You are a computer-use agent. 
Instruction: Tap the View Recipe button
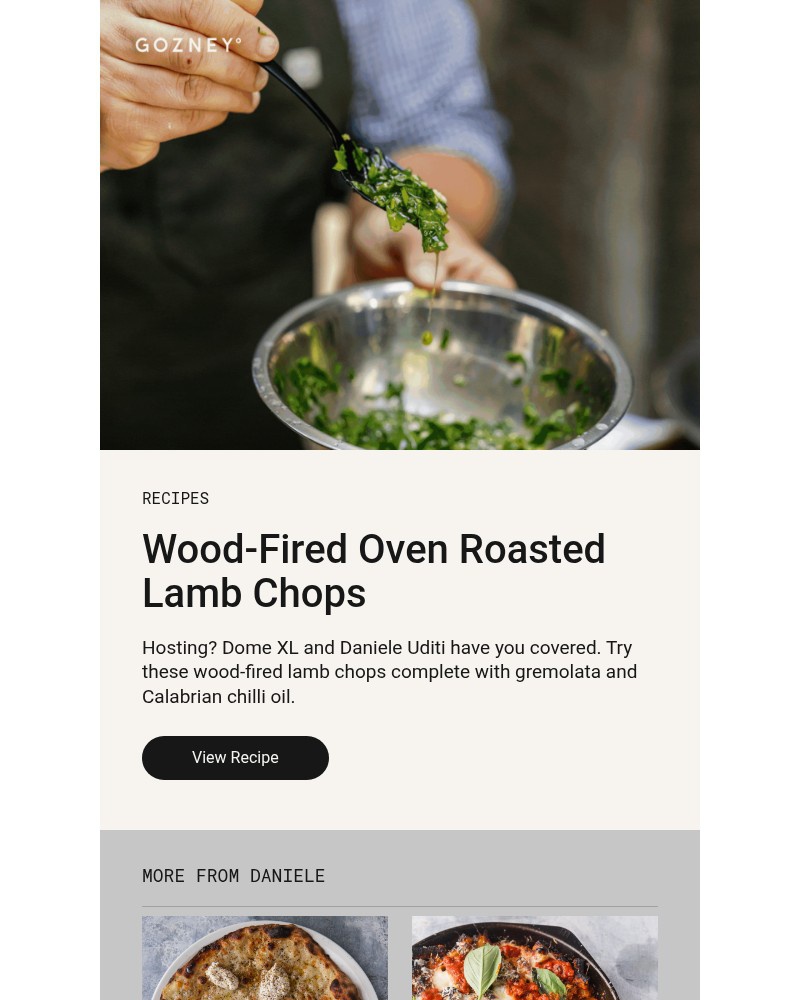235,758
